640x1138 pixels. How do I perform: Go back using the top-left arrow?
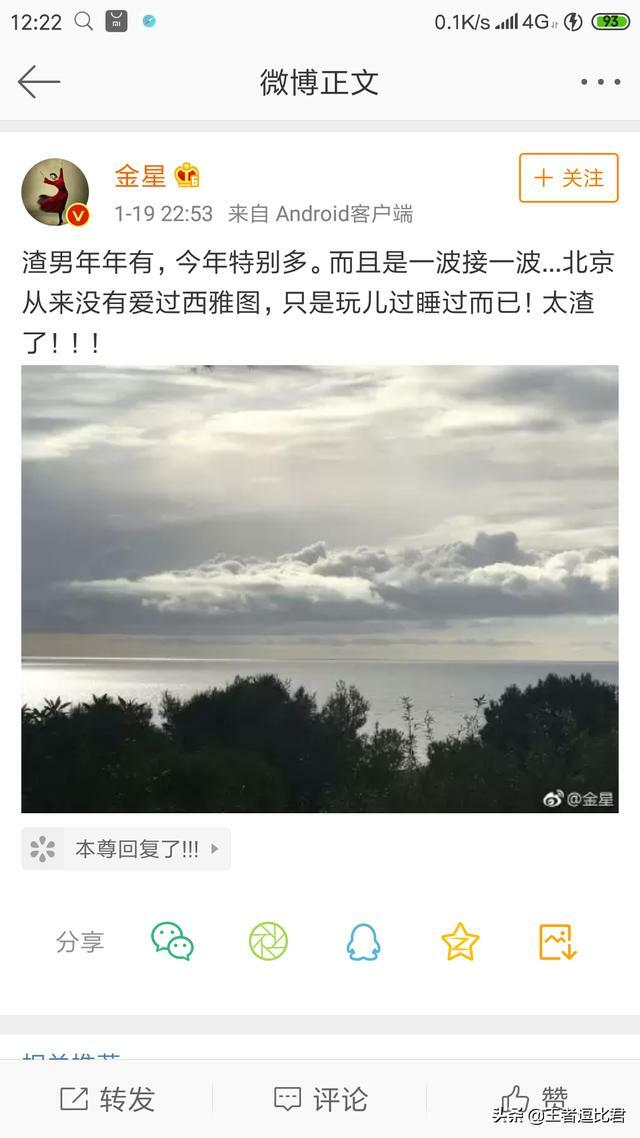tap(39, 82)
